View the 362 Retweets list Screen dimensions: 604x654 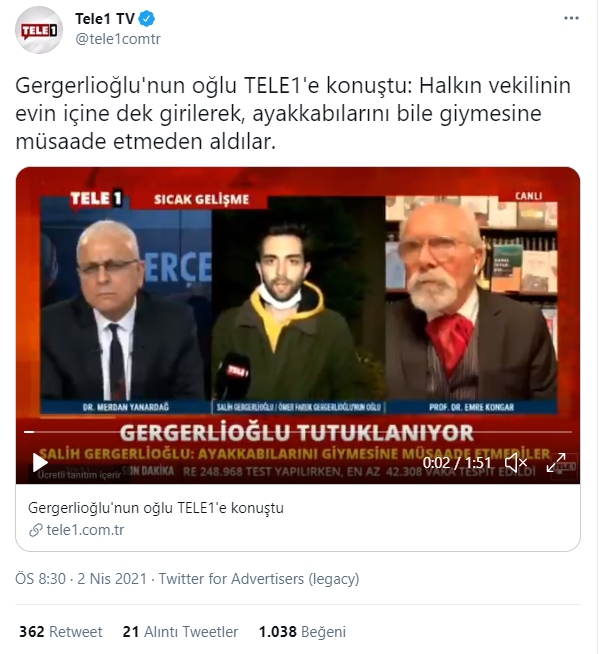click(60, 631)
